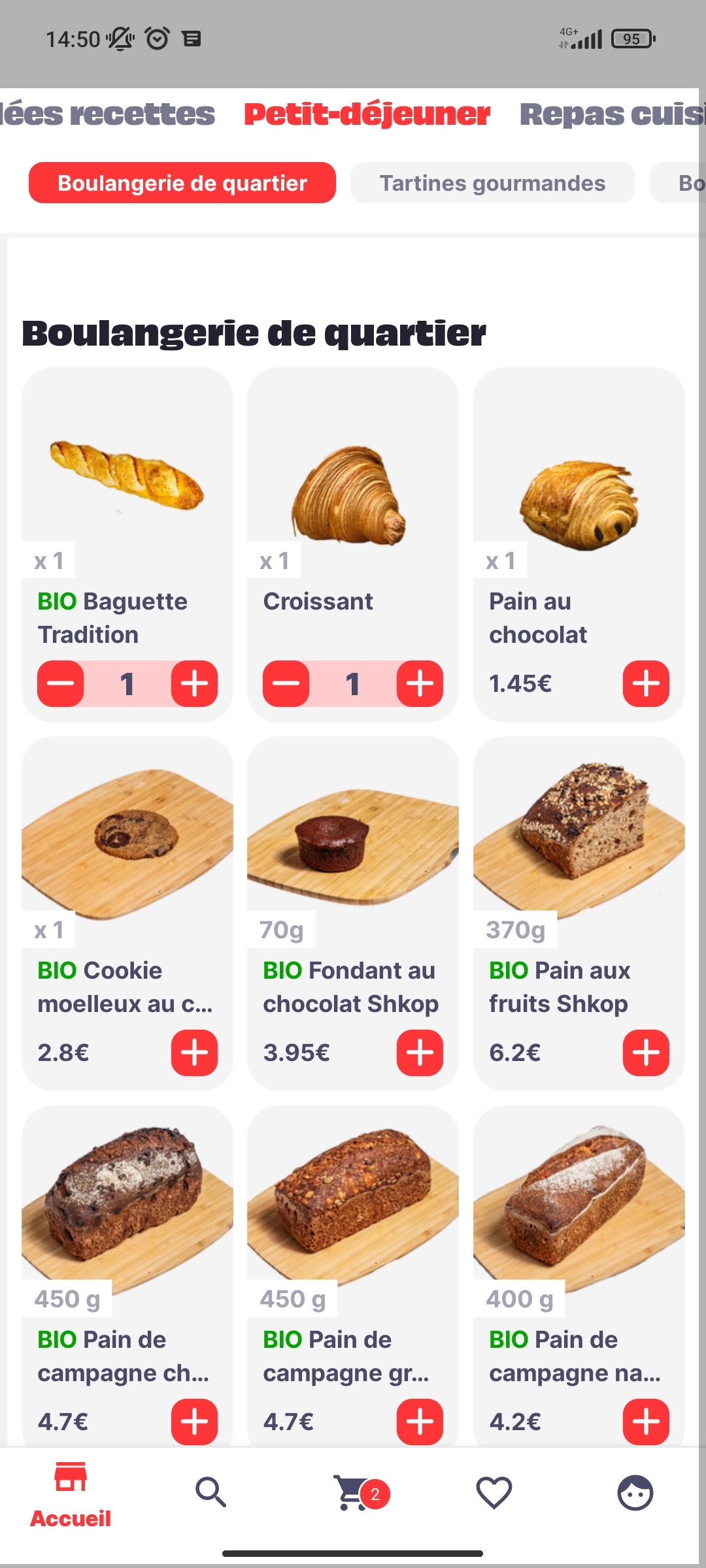Open the profile face tab
Image resolution: width=706 pixels, height=1568 pixels.
point(635,1492)
